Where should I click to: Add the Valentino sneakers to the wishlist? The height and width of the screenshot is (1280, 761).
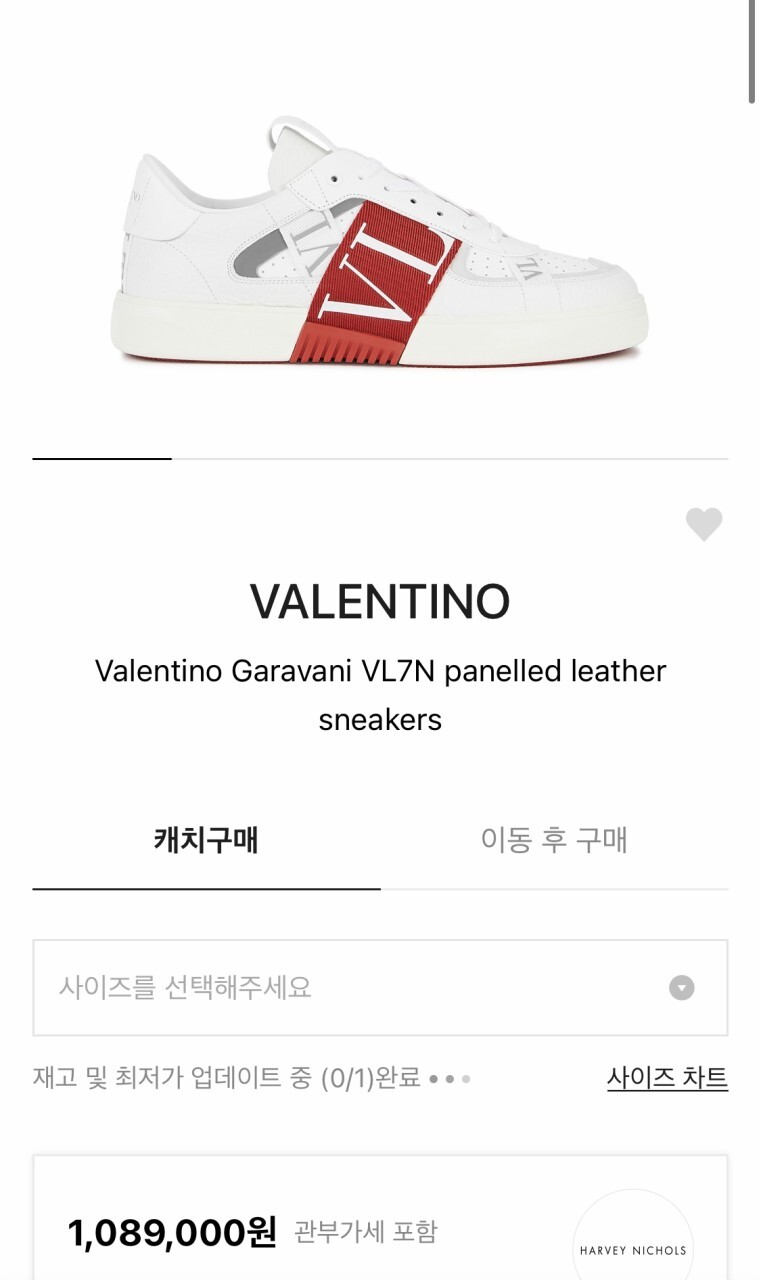pyautogui.click(x=703, y=524)
